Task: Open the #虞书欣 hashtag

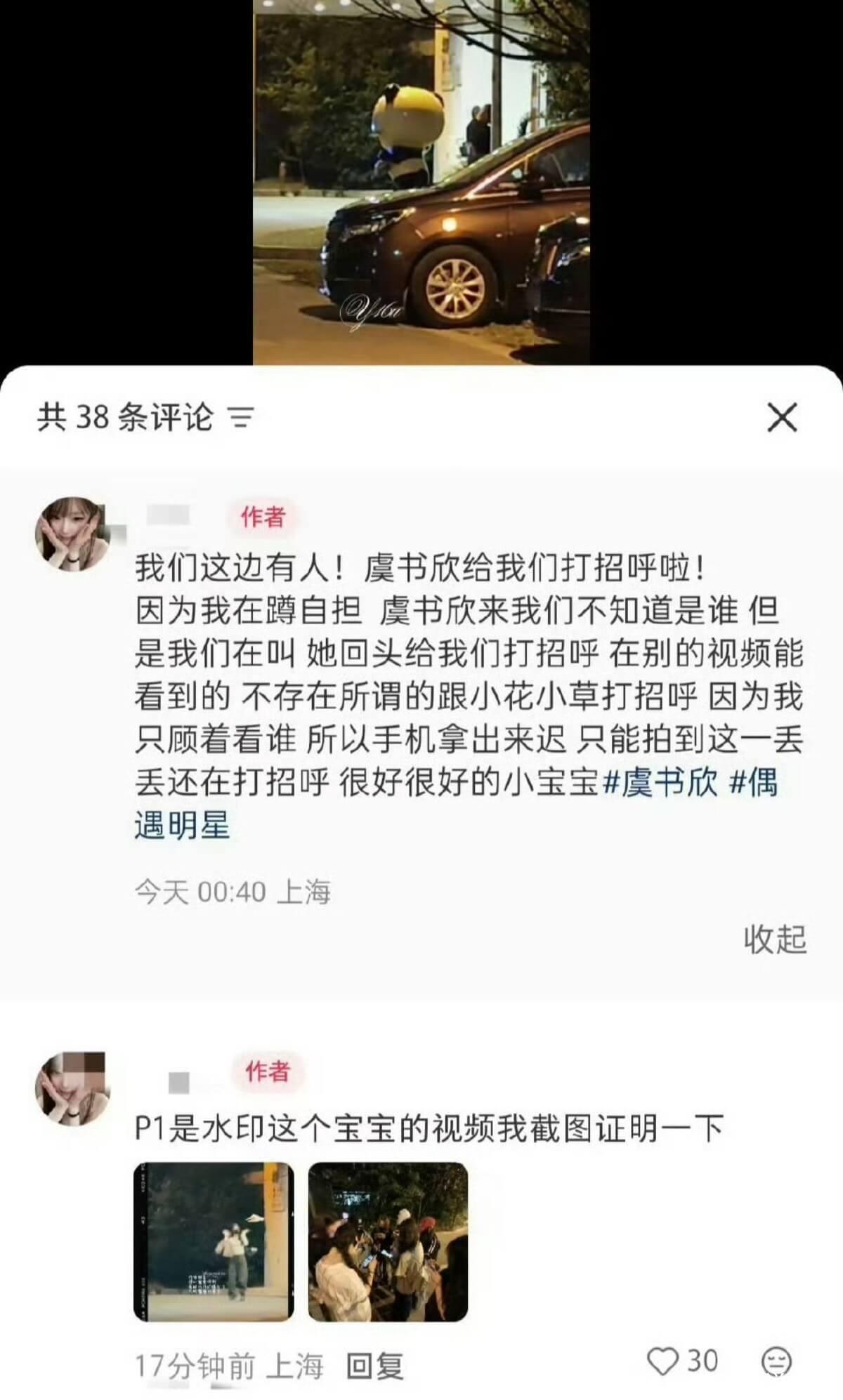Action: click(x=660, y=782)
